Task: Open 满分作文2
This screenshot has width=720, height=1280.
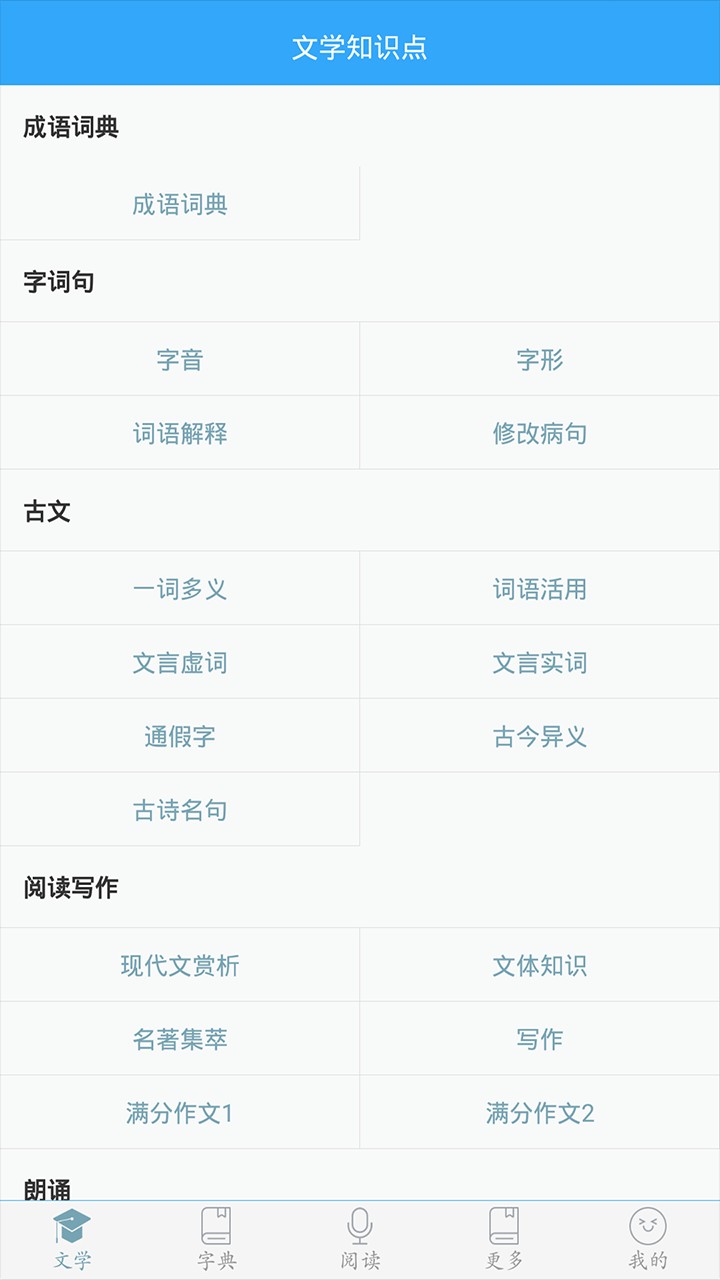Action: 540,1113
